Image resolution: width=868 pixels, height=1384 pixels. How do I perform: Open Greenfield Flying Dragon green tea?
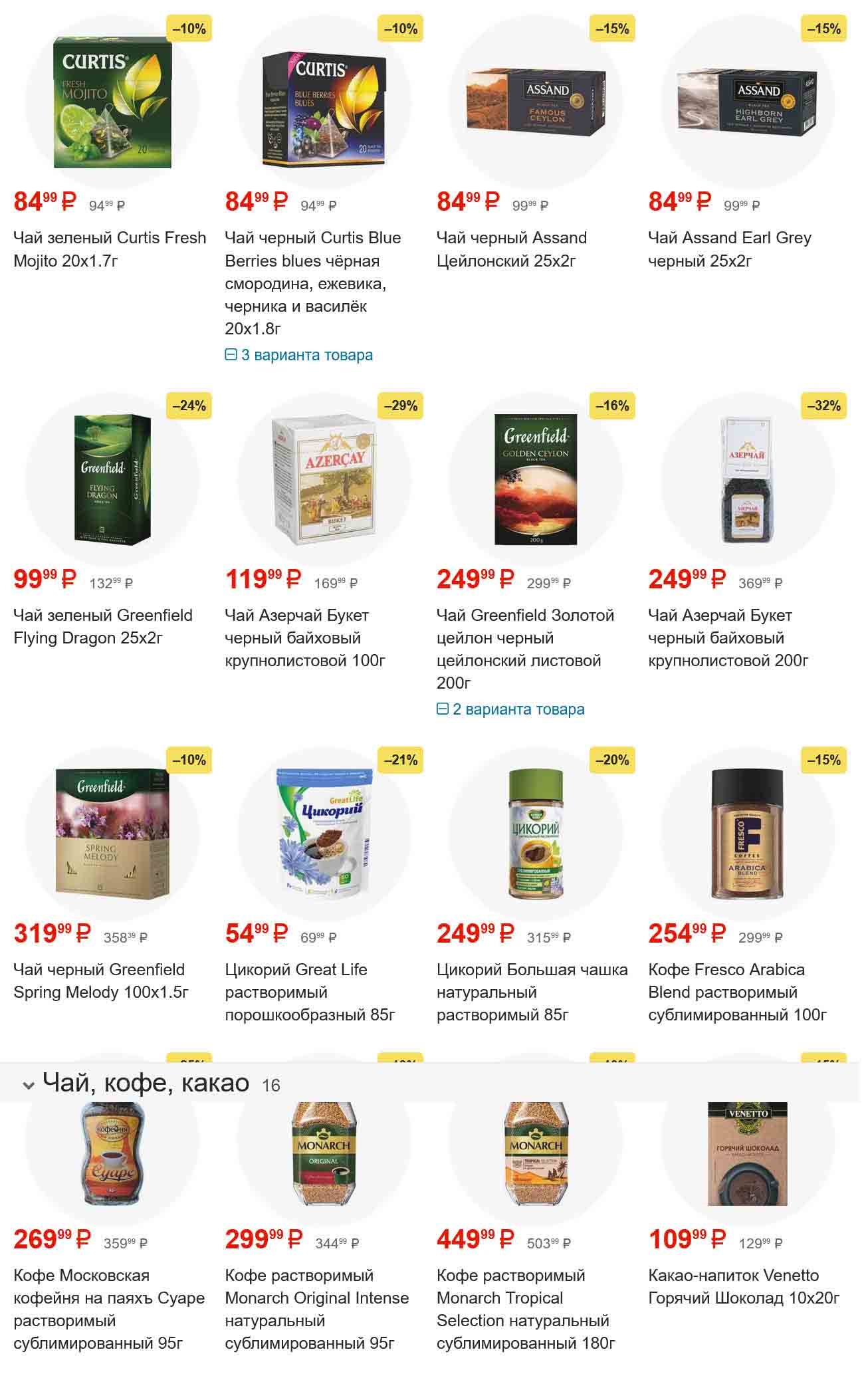click(103, 626)
